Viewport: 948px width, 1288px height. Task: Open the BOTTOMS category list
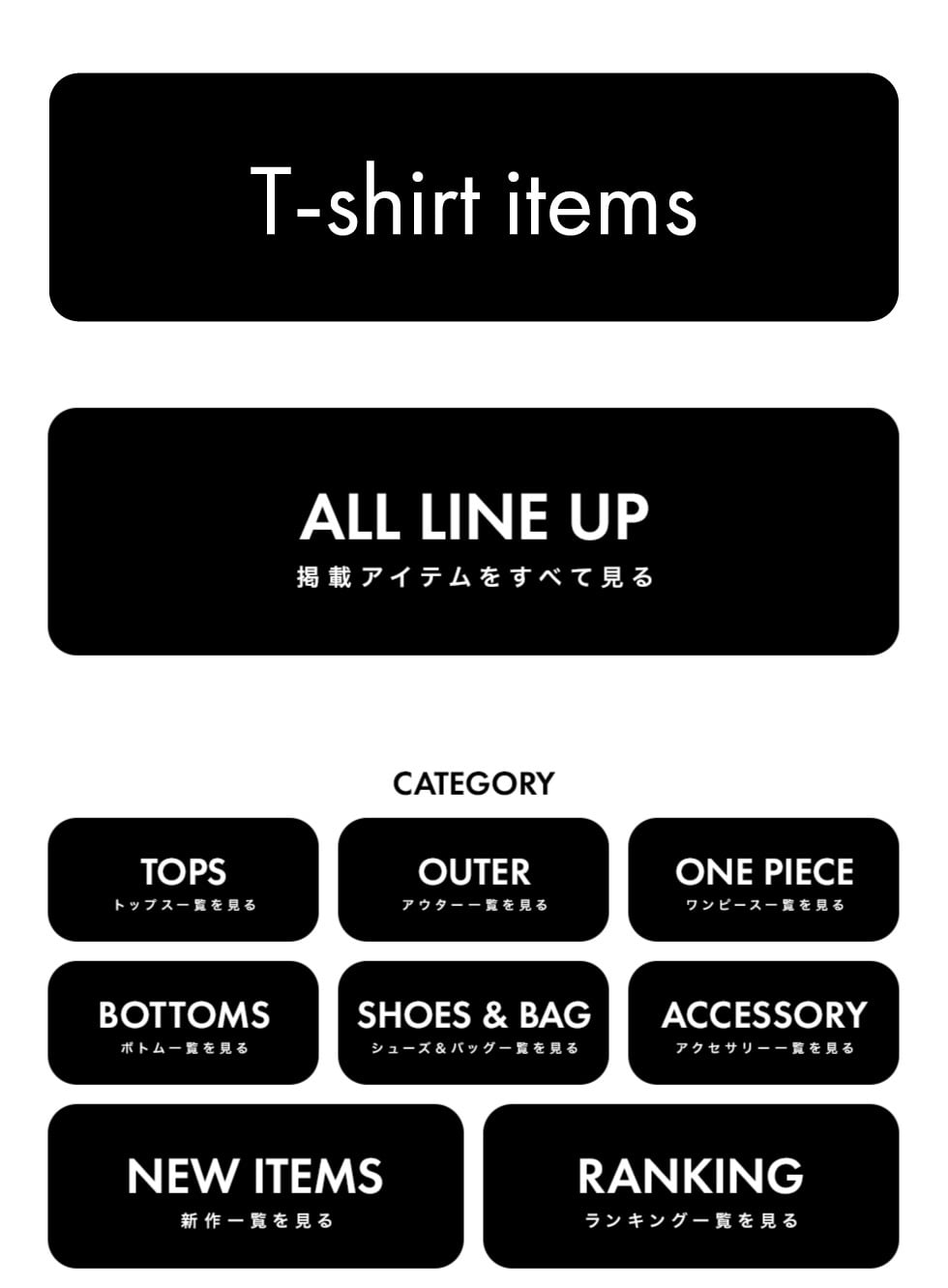pos(183,1023)
